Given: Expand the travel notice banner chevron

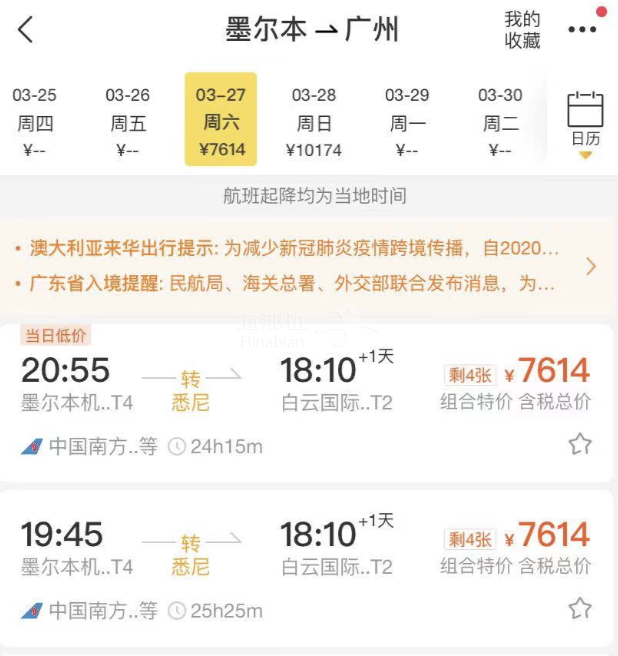Looking at the screenshot, I should click(591, 266).
